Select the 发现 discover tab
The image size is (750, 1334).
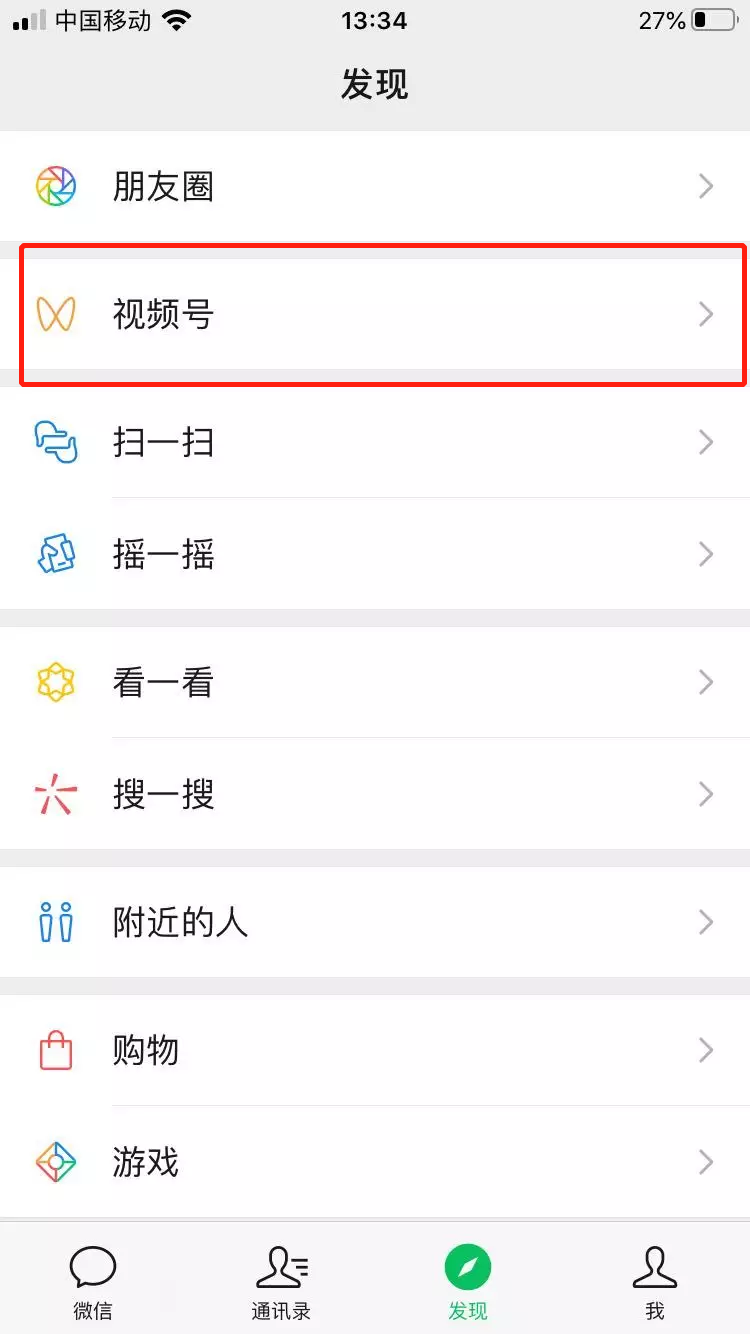pyautogui.click(x=468, y=1282)
